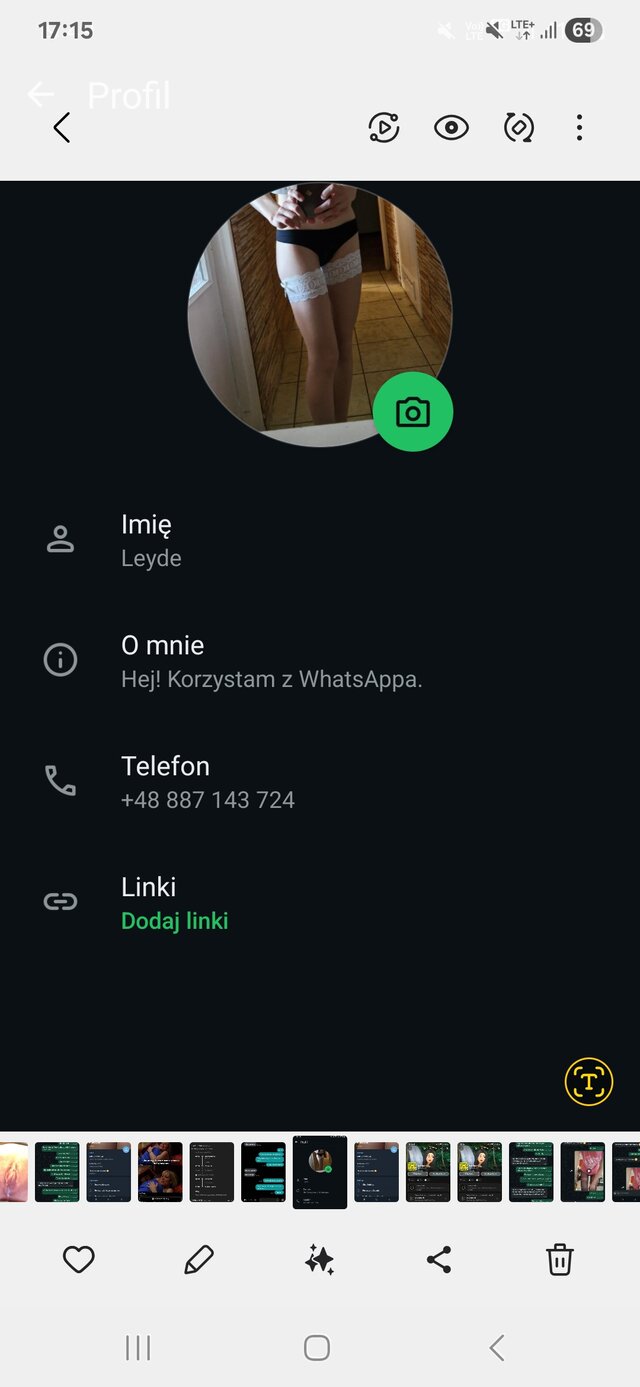Share this image
This screenshot has height=1387, width=640.
[x=439, y=1260]
